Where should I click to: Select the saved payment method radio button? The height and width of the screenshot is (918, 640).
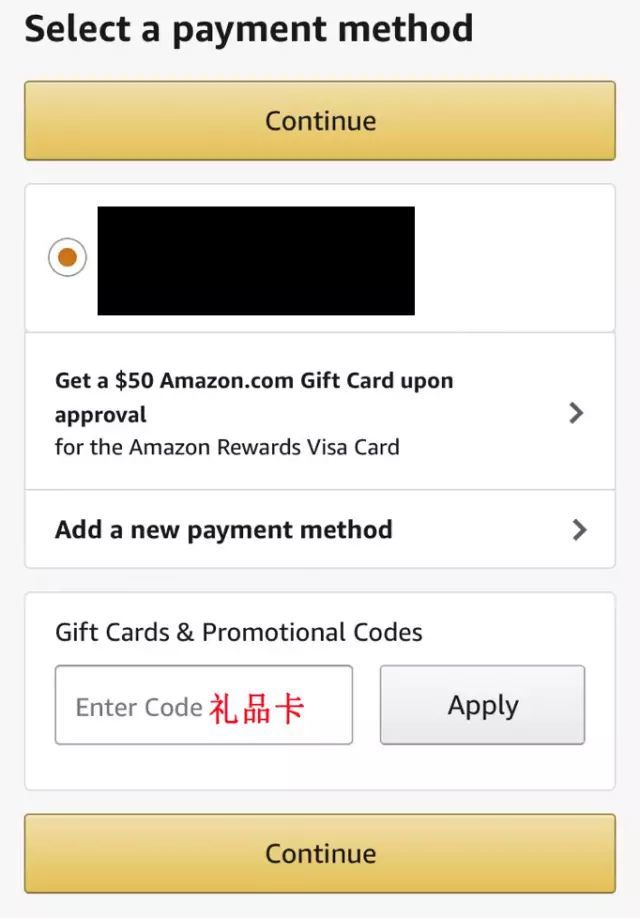(67, 258)
